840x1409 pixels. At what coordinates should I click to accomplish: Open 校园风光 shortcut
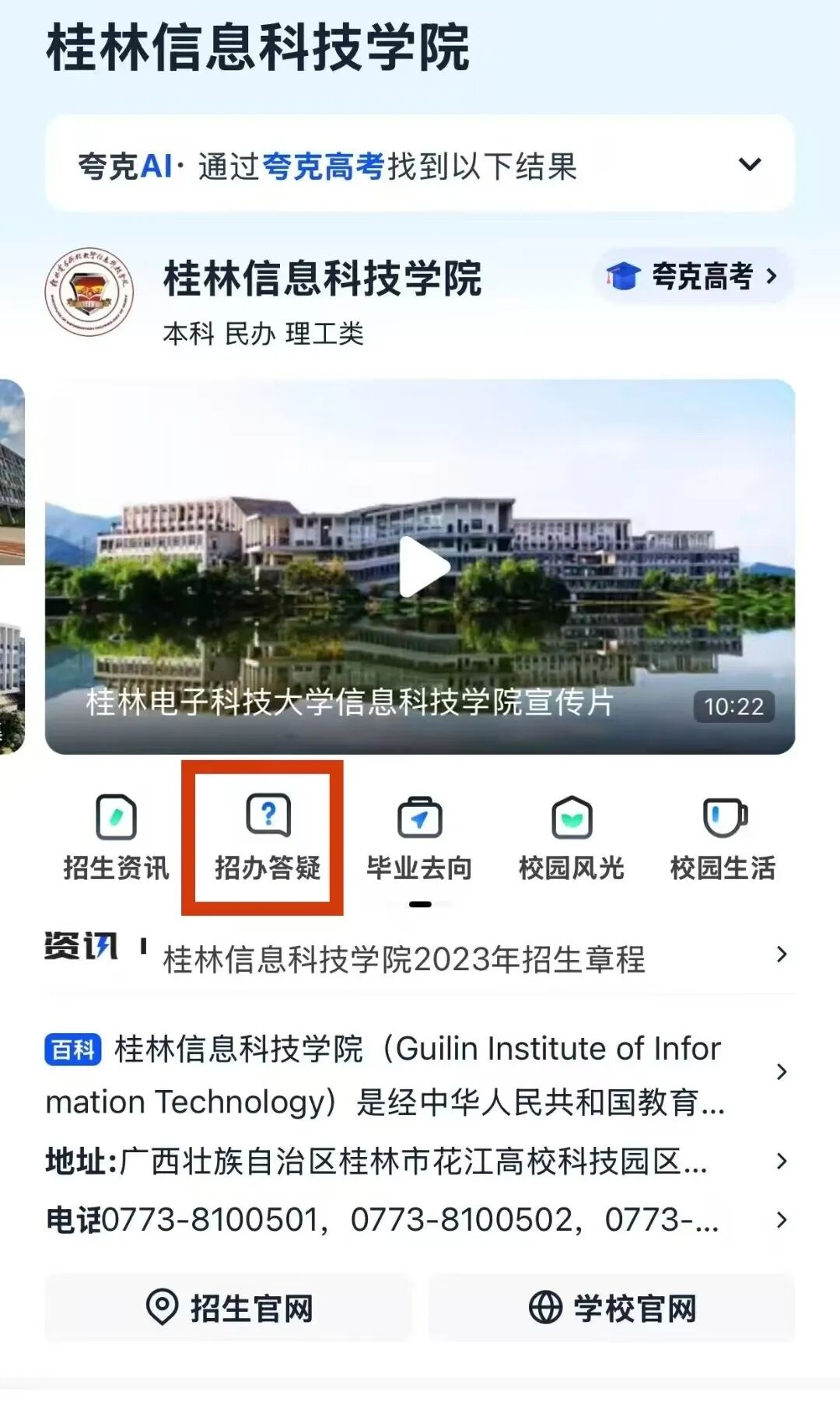[x=572, y=838]
